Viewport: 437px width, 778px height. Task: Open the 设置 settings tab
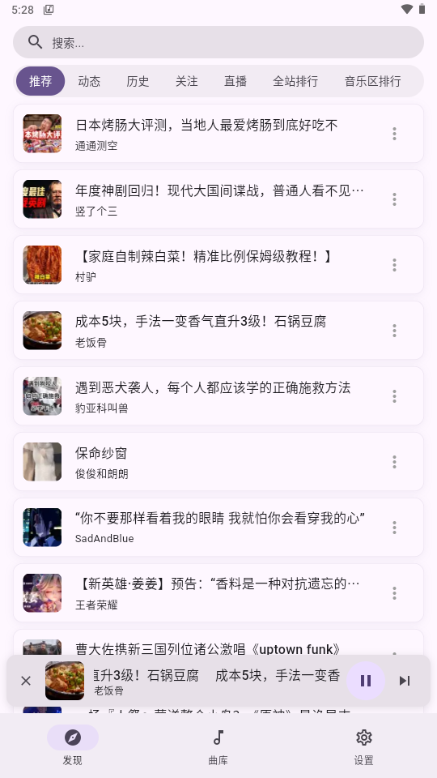[364, 747]
